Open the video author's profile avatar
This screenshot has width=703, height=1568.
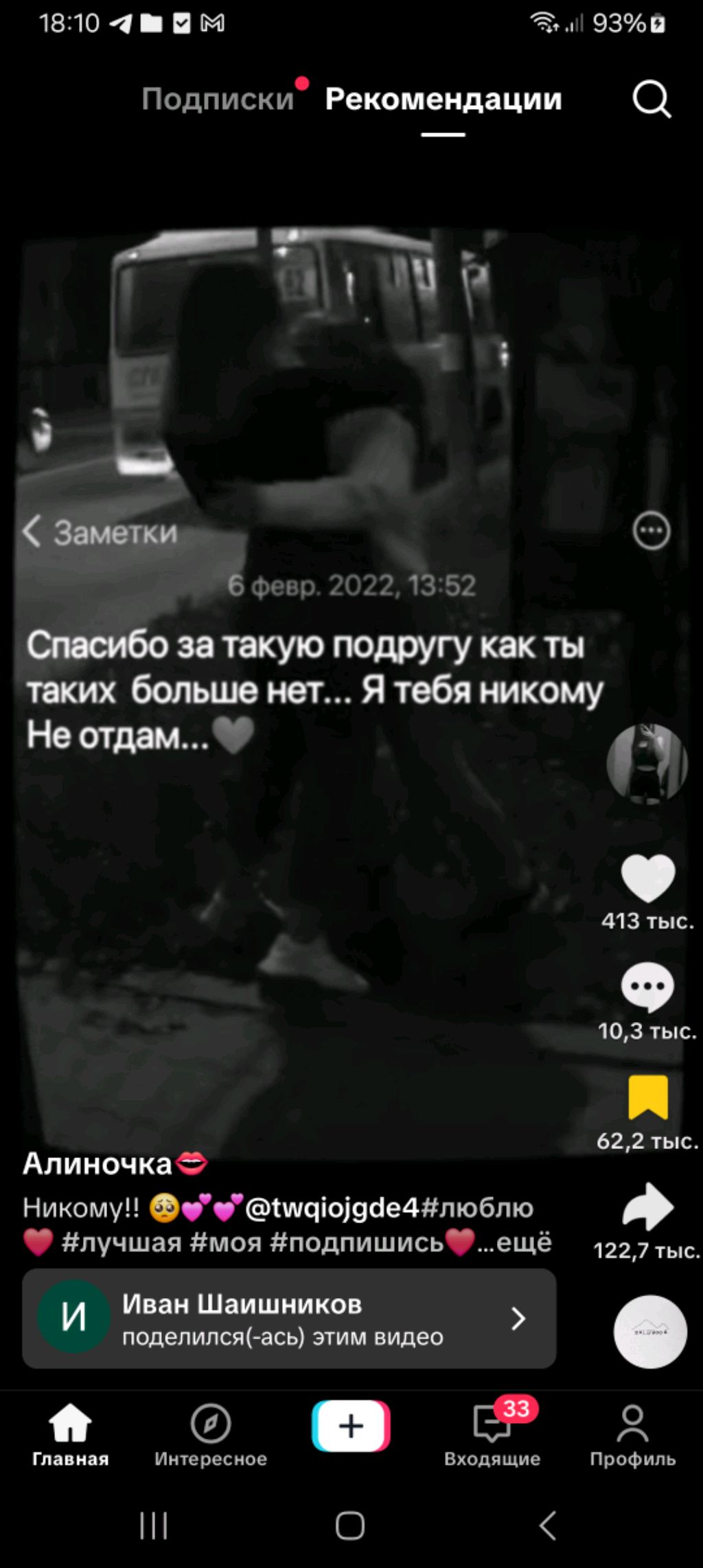(647, 763)
